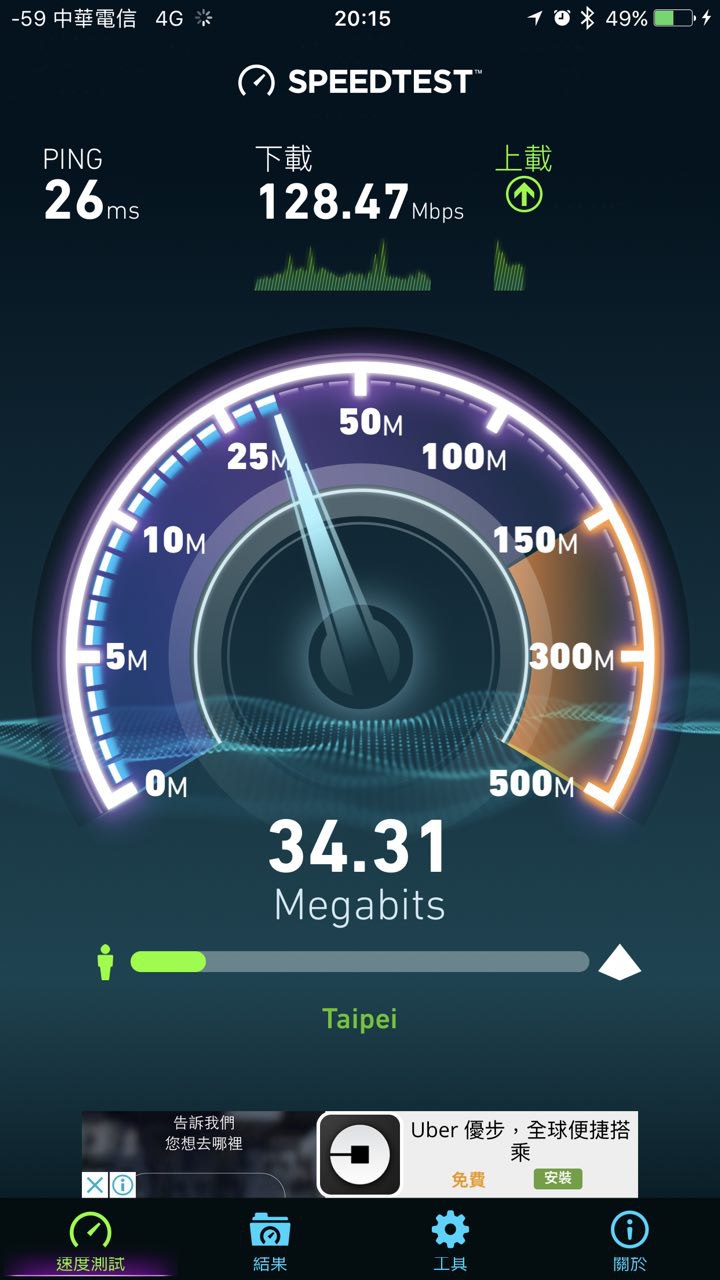This screenshot has width=720, height=1280.
Task: Close the ad with the X icon
Action: (x=94, y=1185)
